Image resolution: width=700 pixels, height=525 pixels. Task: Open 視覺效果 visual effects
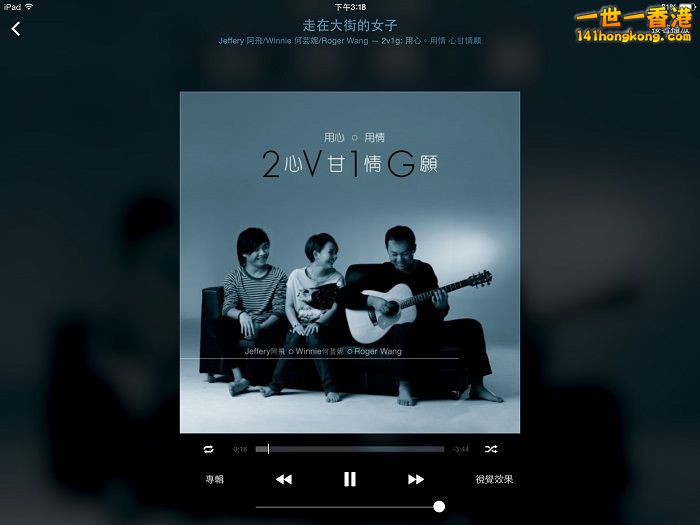coord(494,480)
